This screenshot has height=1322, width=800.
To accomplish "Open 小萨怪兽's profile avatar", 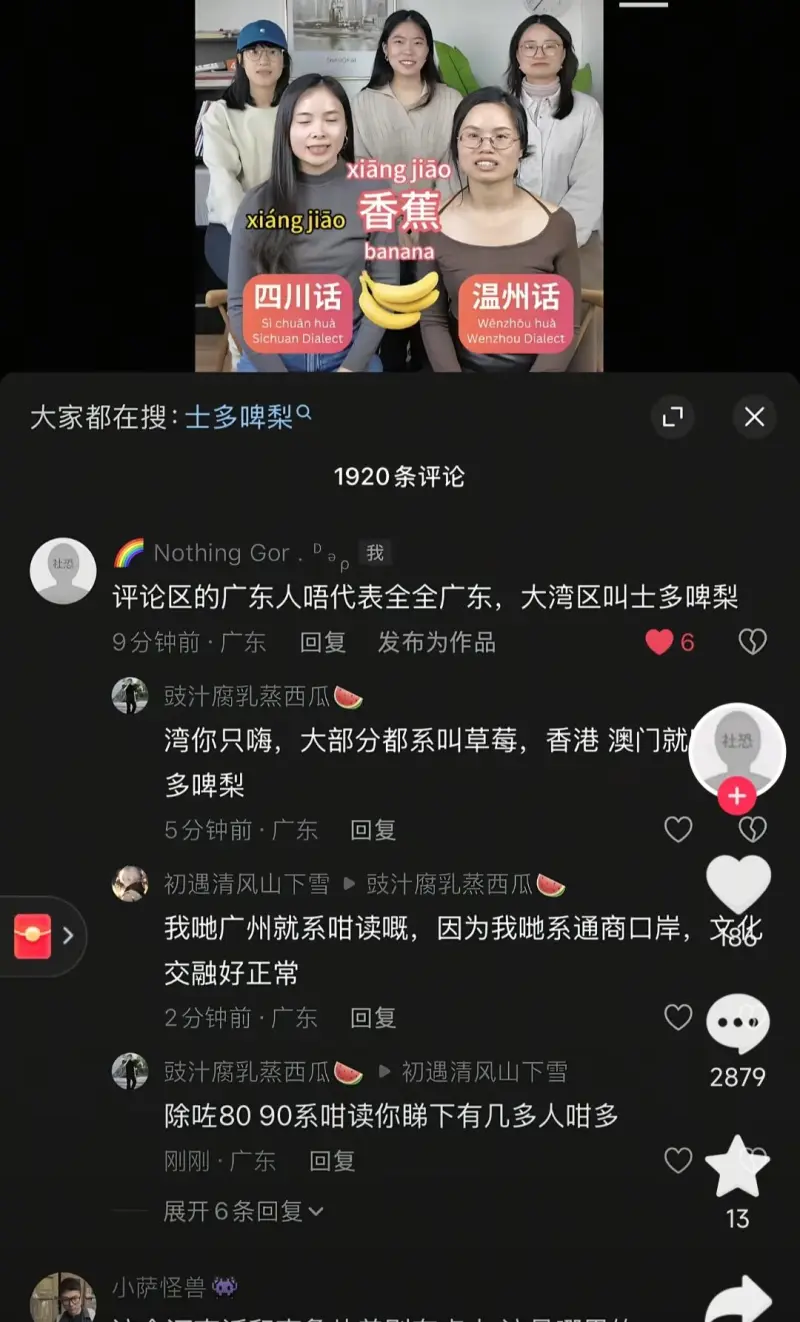I will (x=62, y=1297).
